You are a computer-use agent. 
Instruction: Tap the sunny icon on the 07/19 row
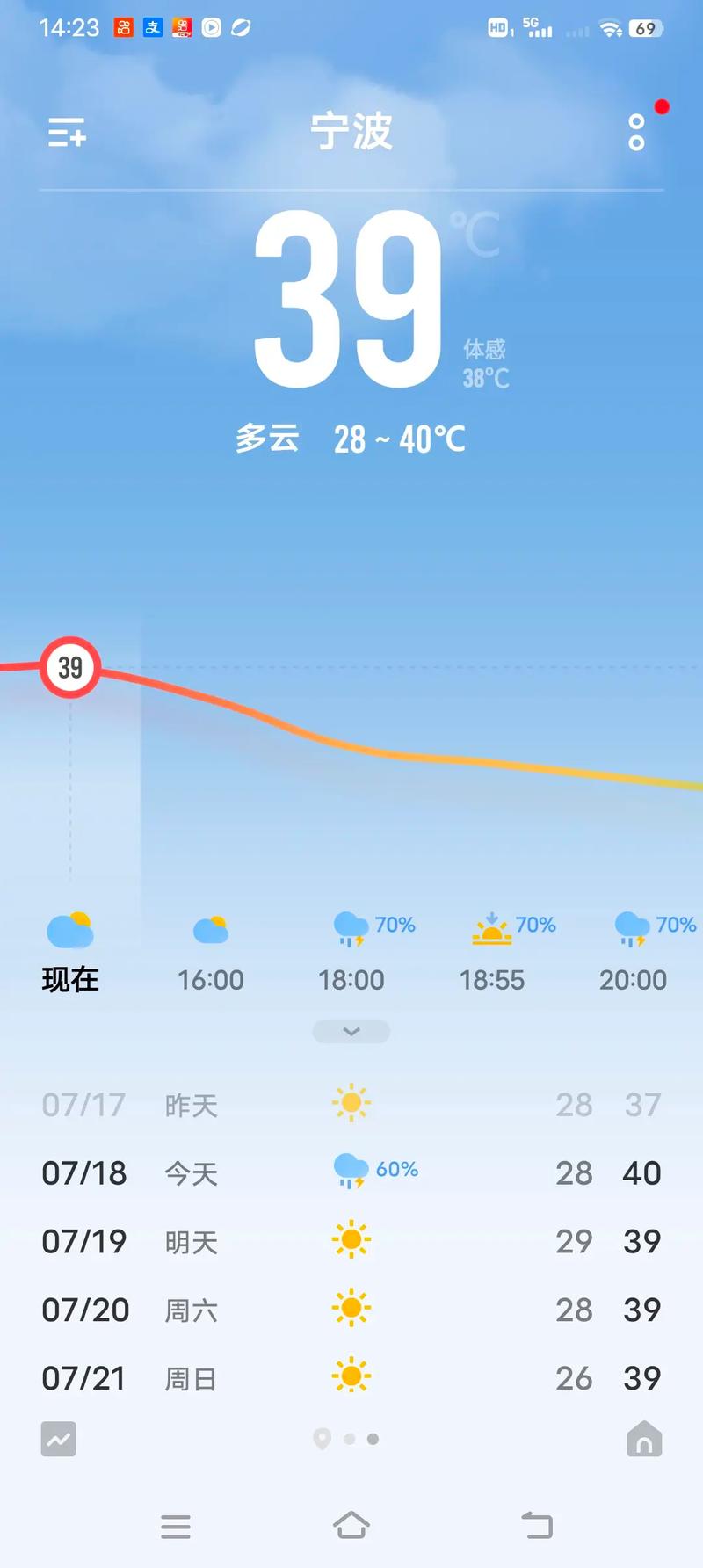click(x=351, y=1241)
